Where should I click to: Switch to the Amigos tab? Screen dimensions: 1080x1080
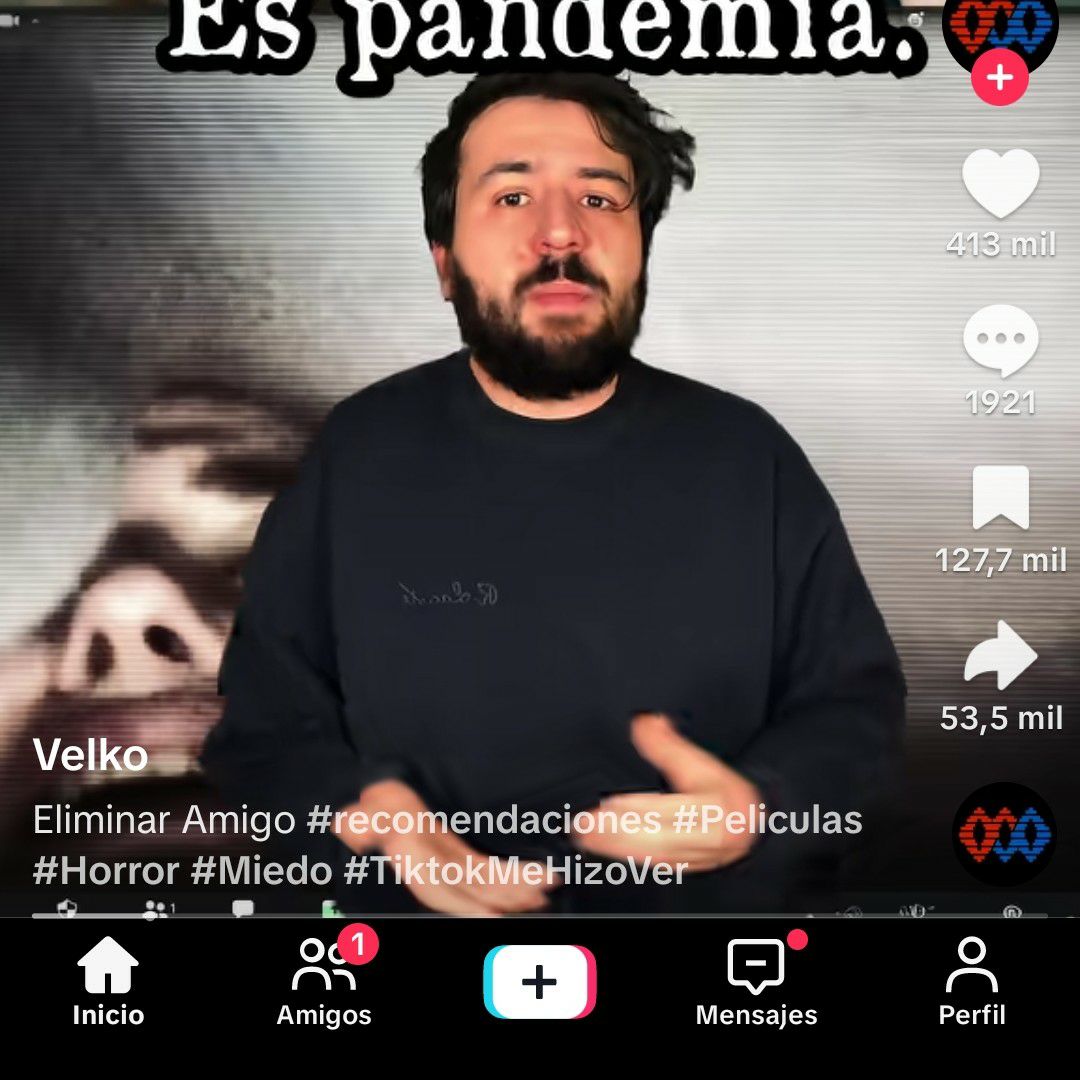pyautogui.click(x=324, y=982)
